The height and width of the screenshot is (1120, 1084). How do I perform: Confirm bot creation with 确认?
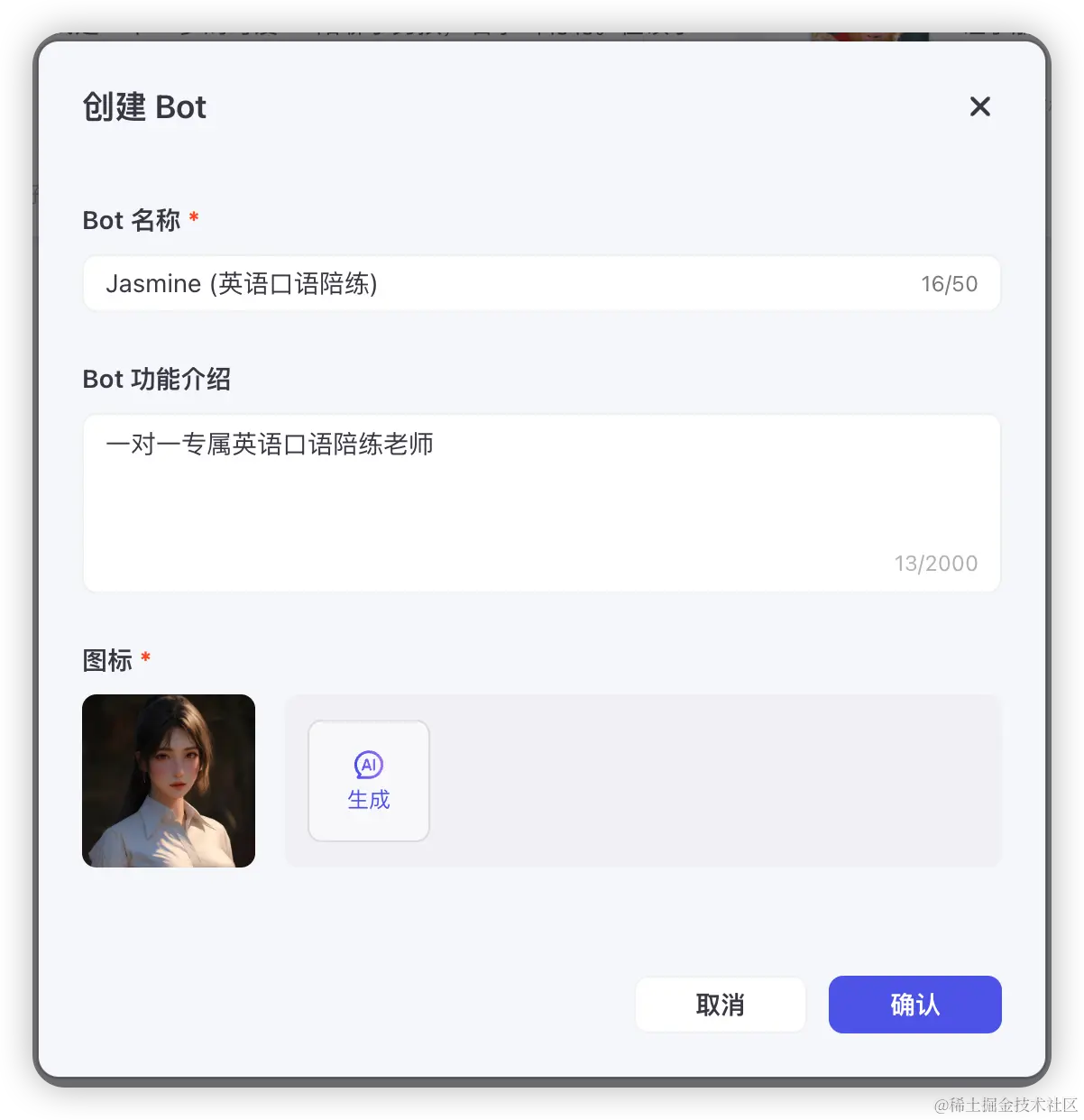point(914,1005)
